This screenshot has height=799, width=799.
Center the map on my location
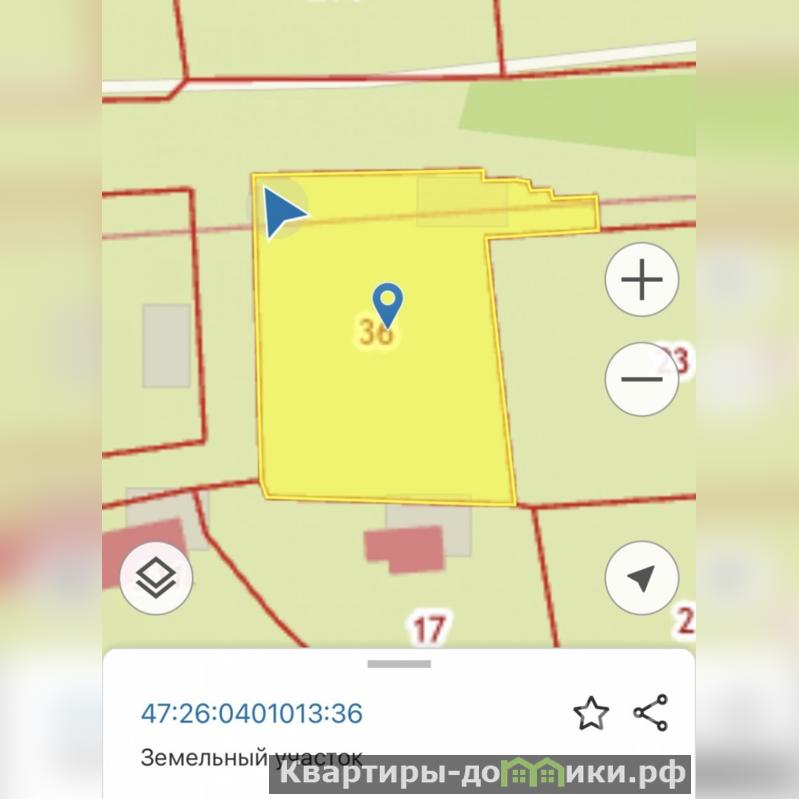[642, 578]
